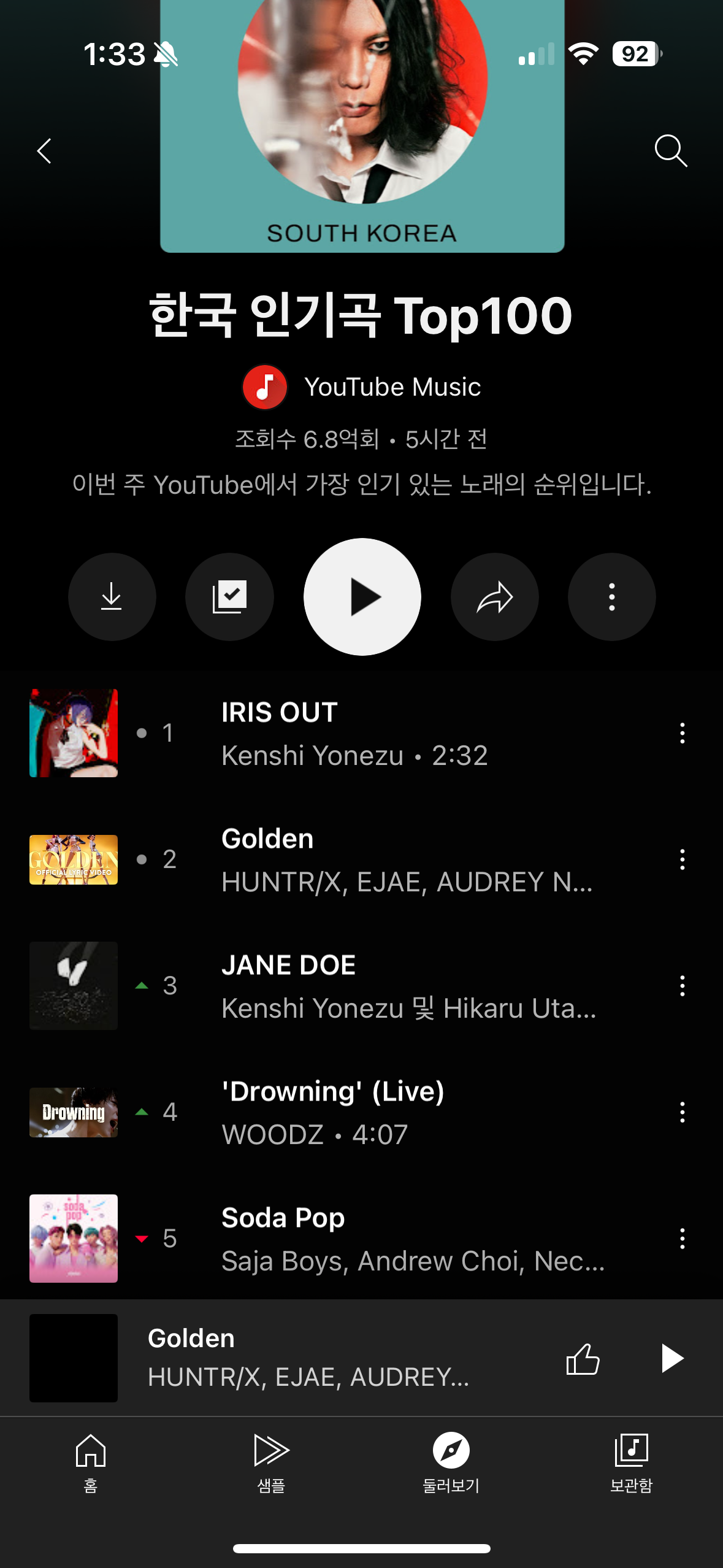This screenshot has height=1568, width=723.
Task: Resume Golden in the mini player
Action: [672, 1358]
